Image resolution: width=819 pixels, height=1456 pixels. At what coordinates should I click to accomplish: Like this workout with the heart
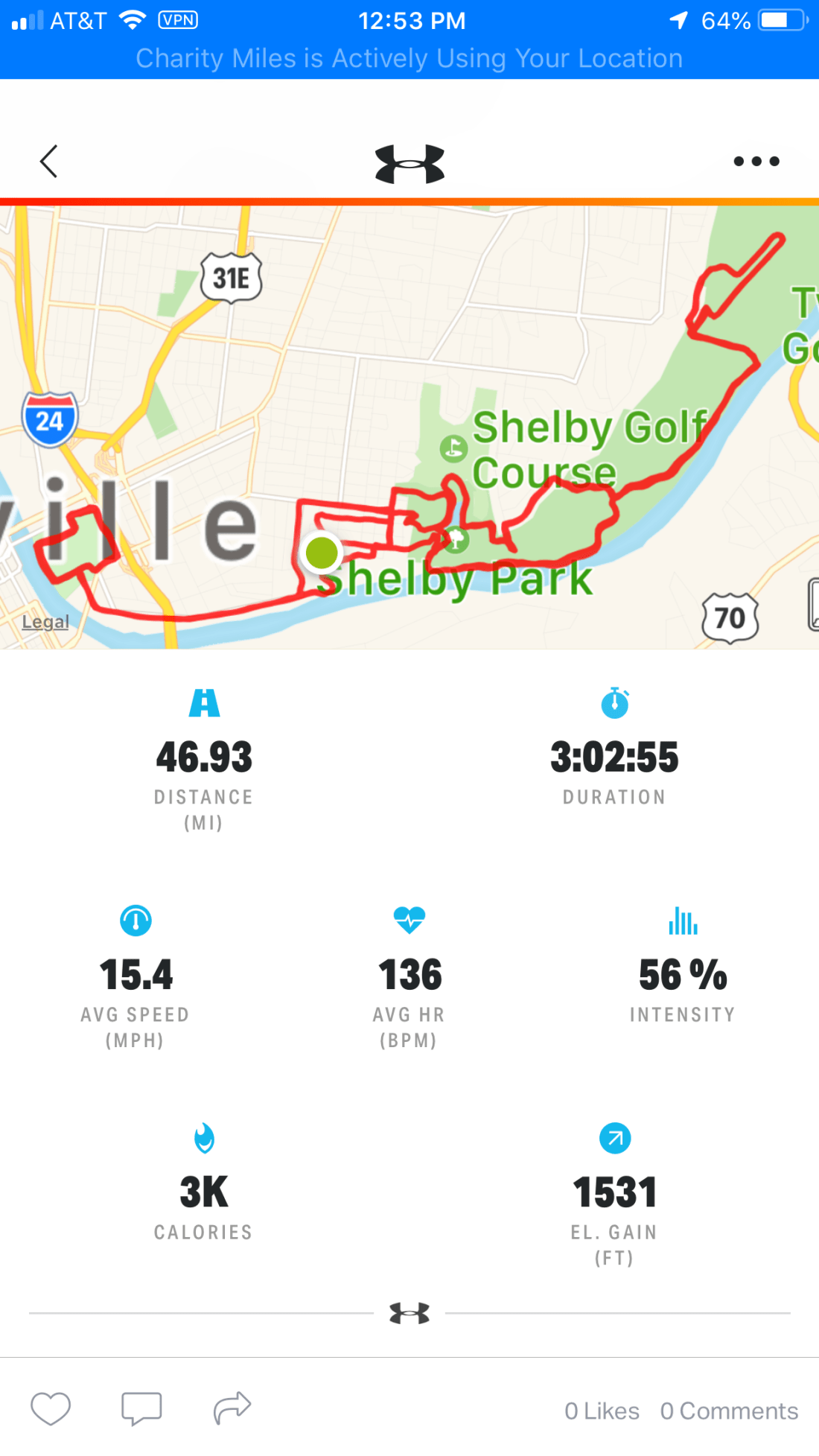(51, 1409)
